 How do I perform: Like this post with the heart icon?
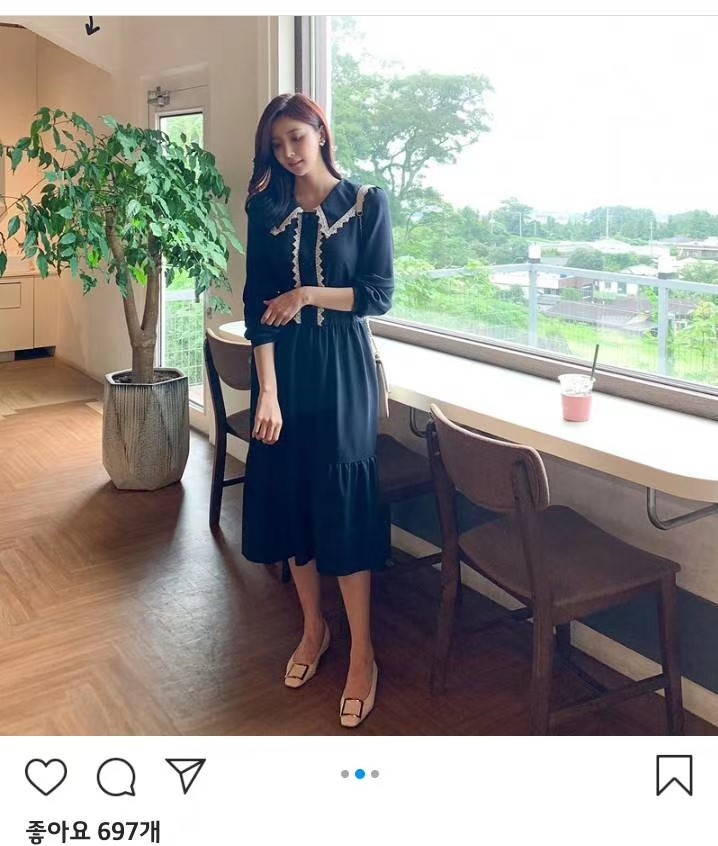(x=46, y=776)
